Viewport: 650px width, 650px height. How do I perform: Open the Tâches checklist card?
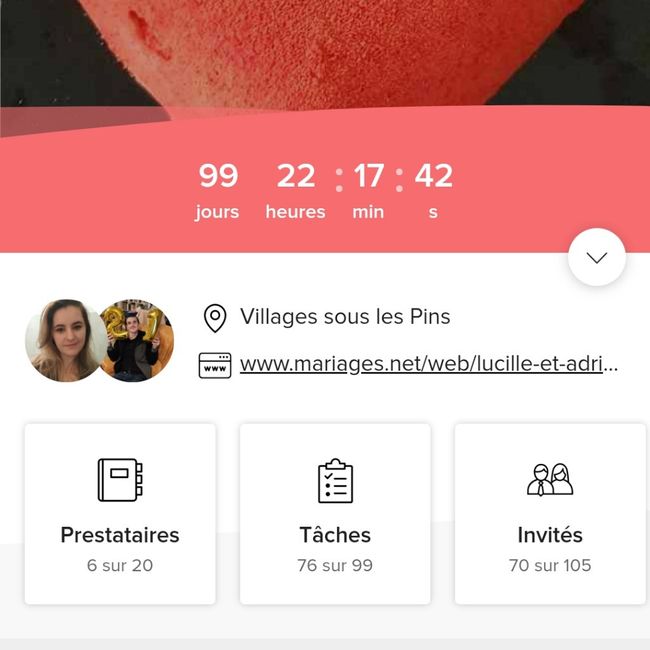[x=335, y=513]
